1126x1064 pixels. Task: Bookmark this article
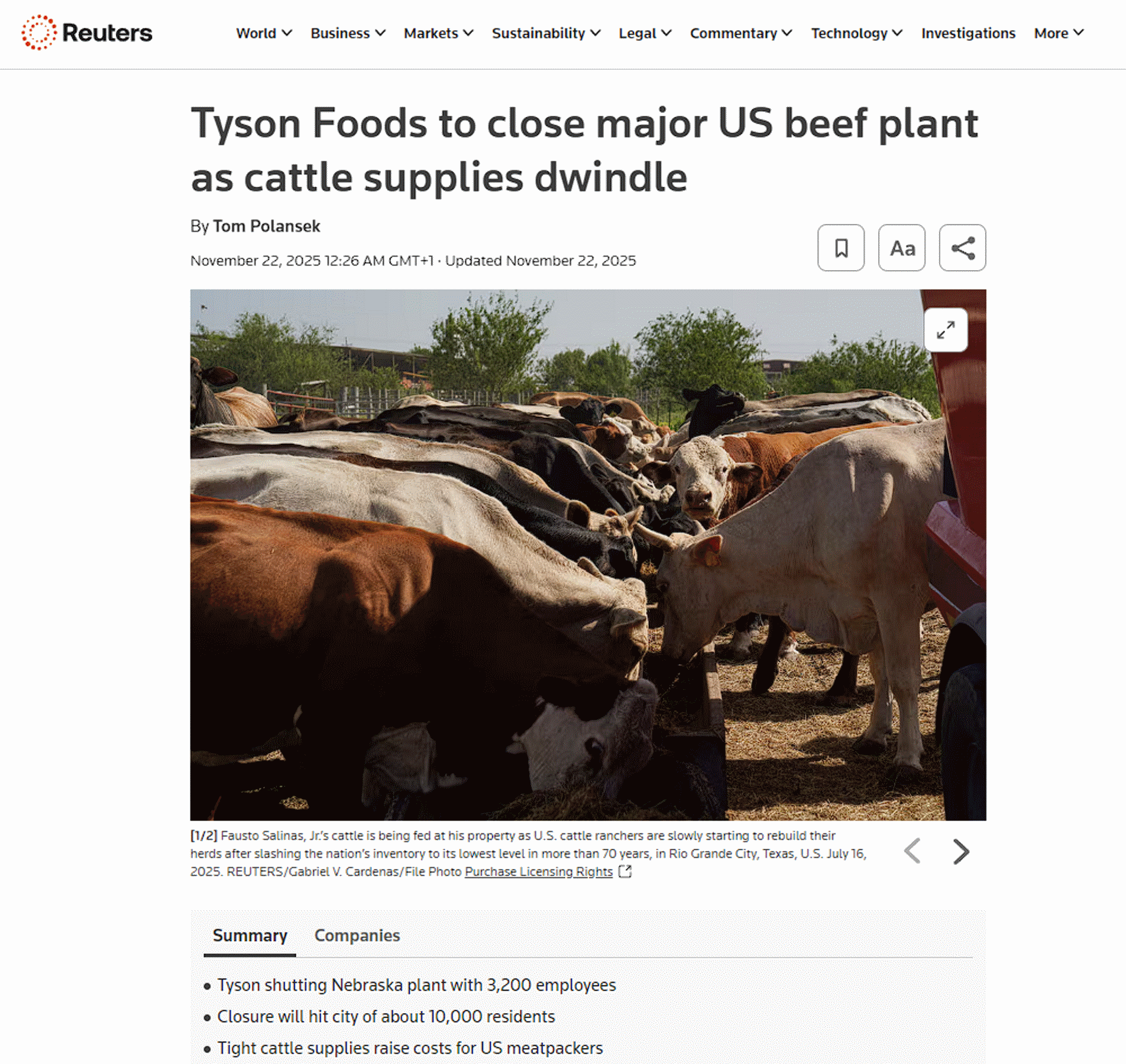tap(841, 248)
